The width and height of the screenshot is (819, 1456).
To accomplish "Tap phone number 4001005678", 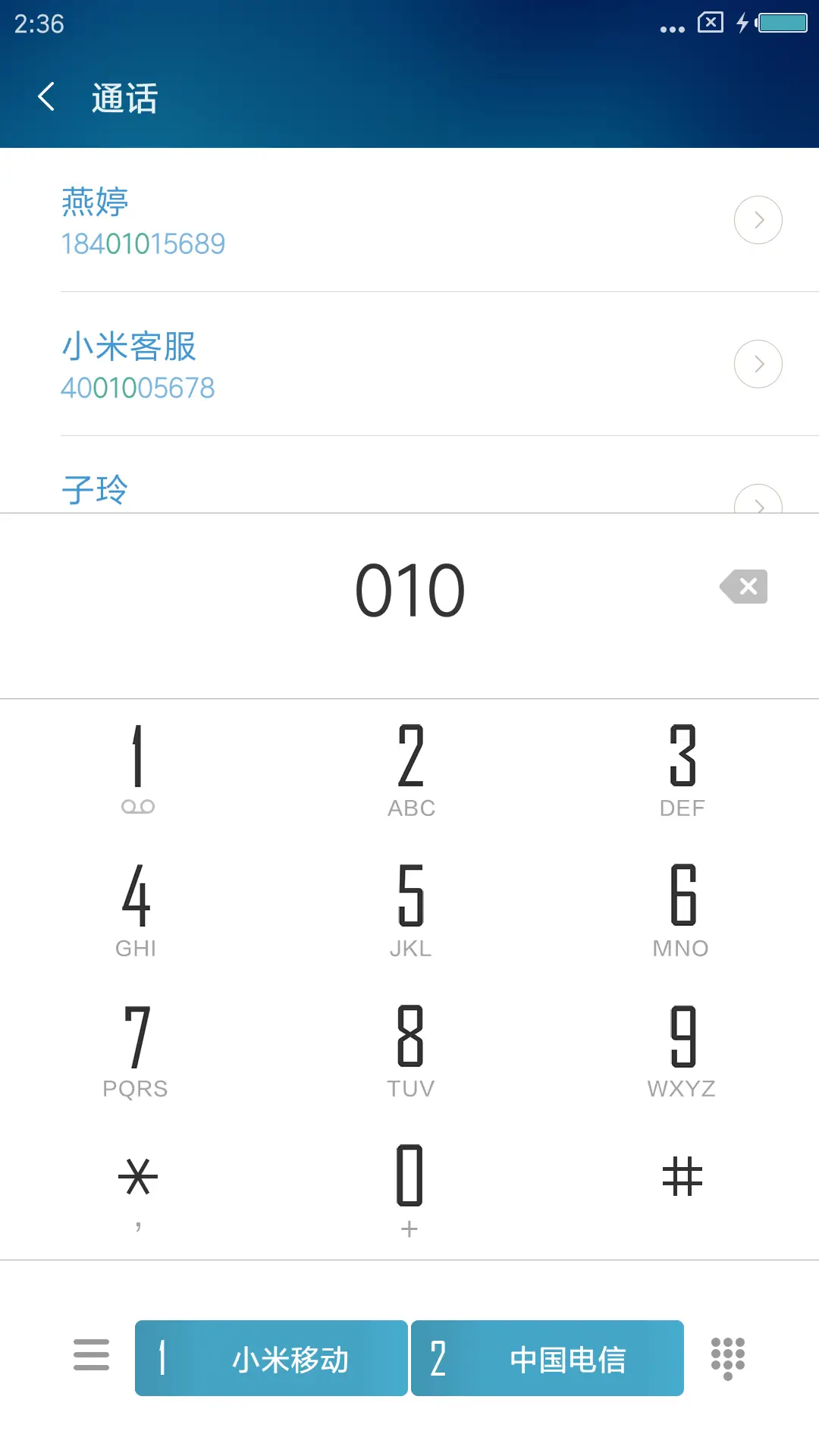I will coord(138,388).
